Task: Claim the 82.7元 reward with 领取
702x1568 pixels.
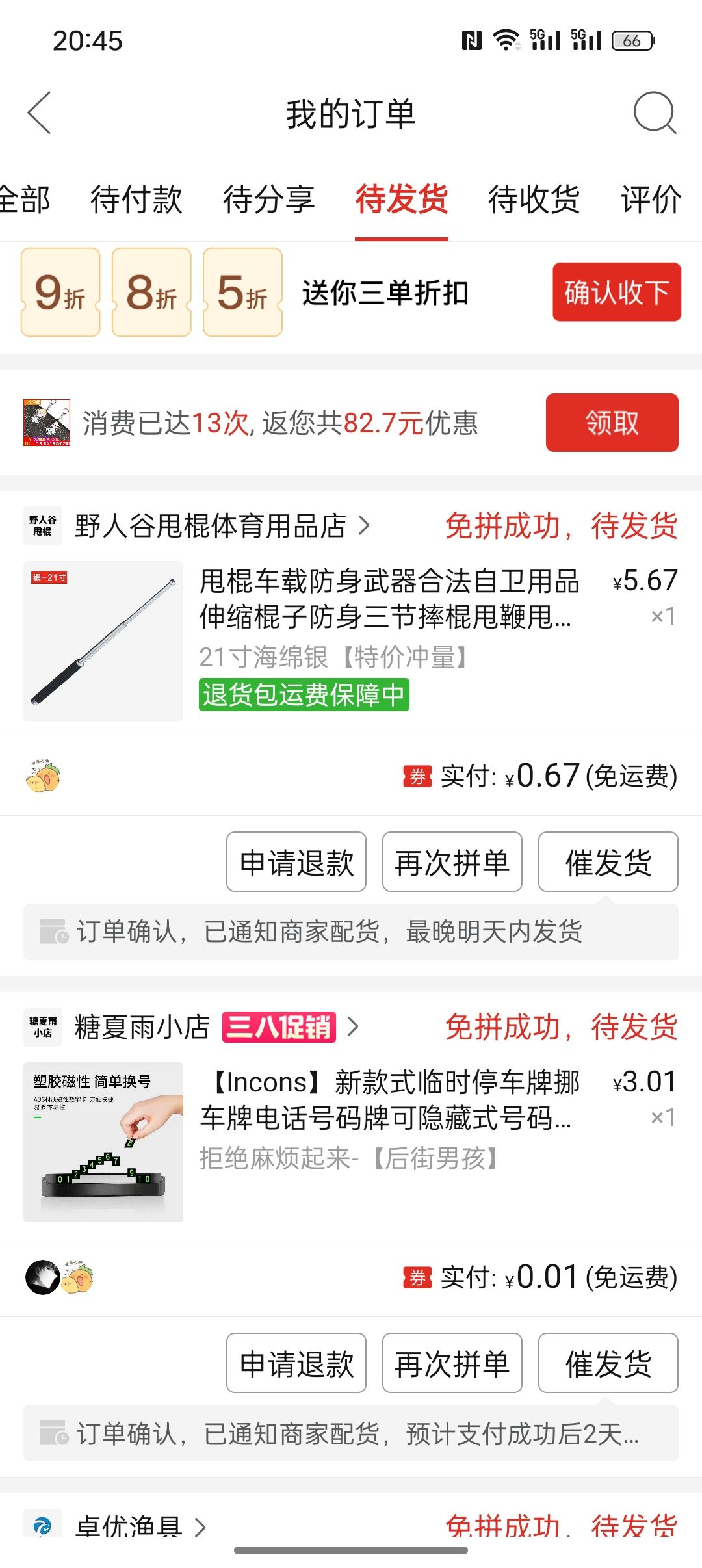Action: click(612, 423)
